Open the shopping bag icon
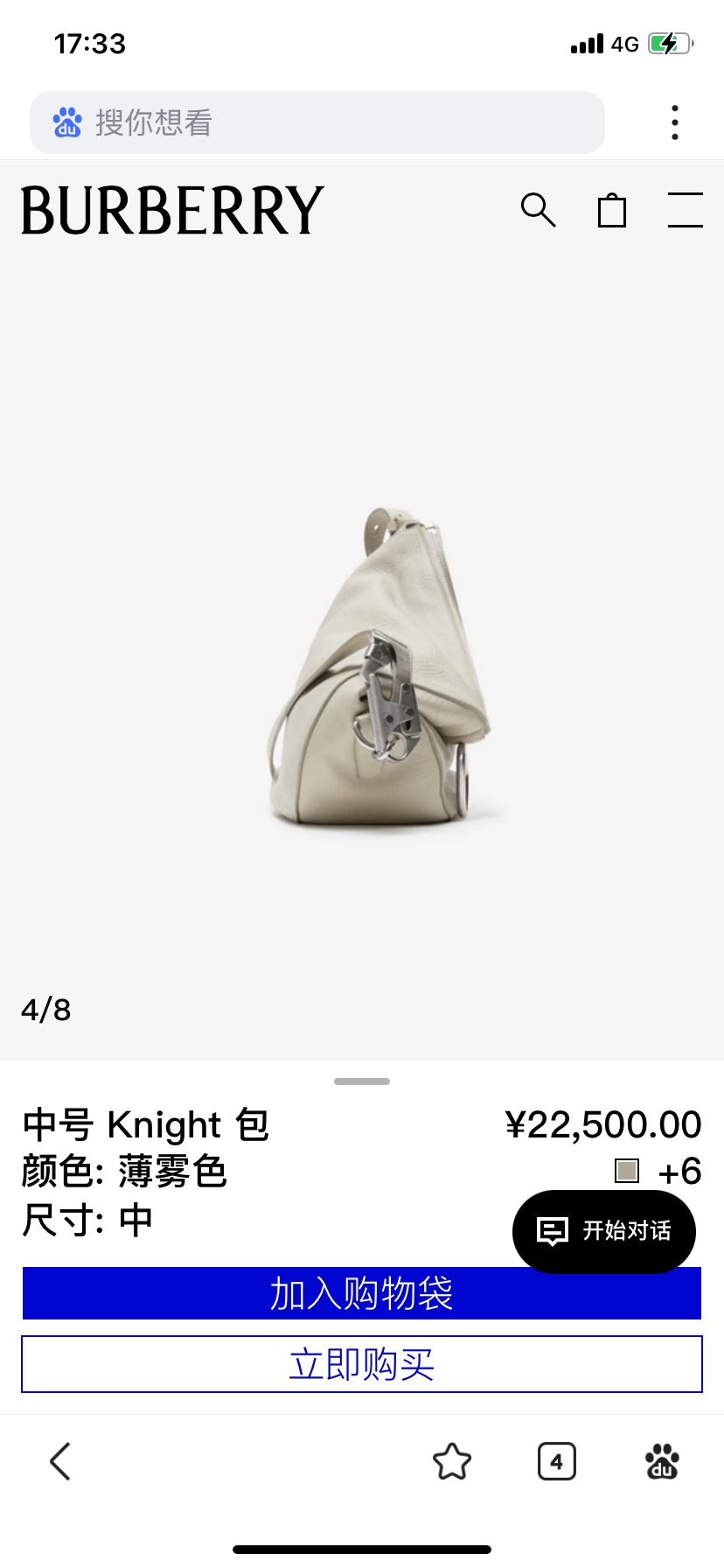Viewport: 724px width, 1568px height. click(611, 211)
